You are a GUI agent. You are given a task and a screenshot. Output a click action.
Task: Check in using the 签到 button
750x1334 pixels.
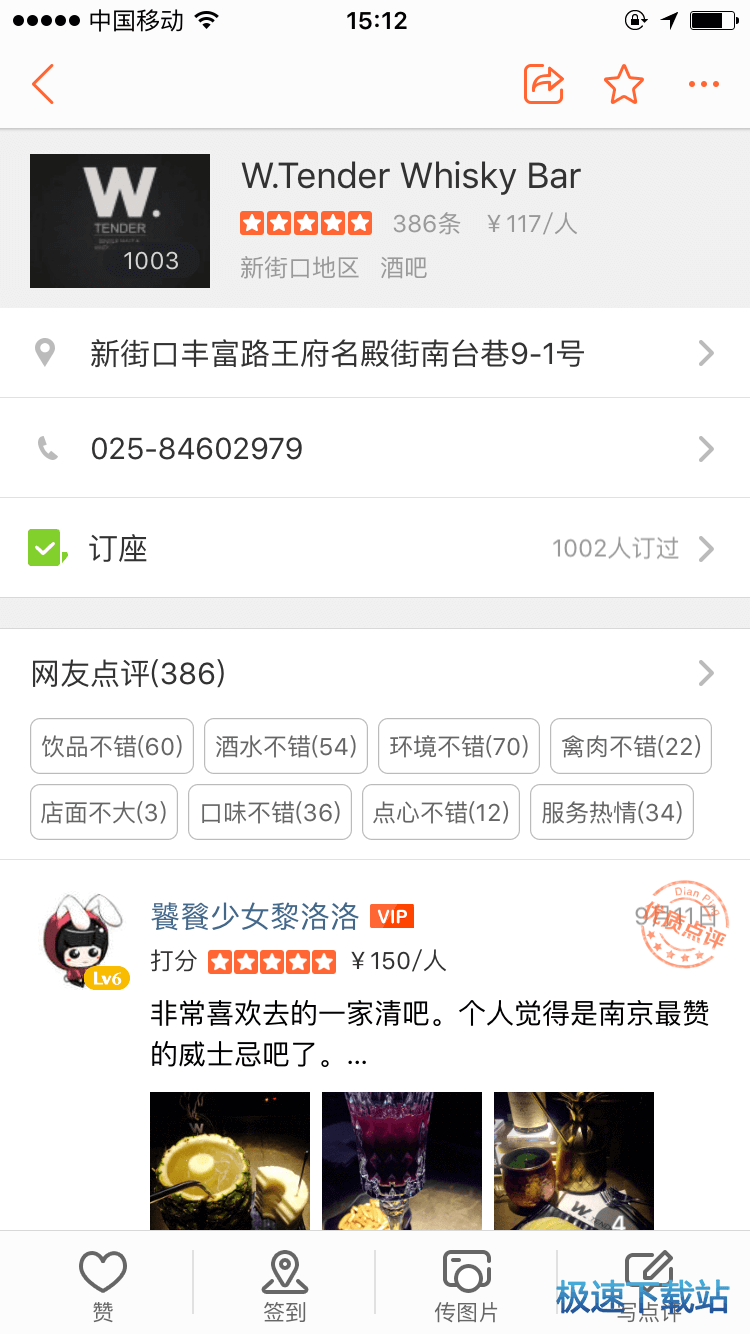tap(285, 1285)
